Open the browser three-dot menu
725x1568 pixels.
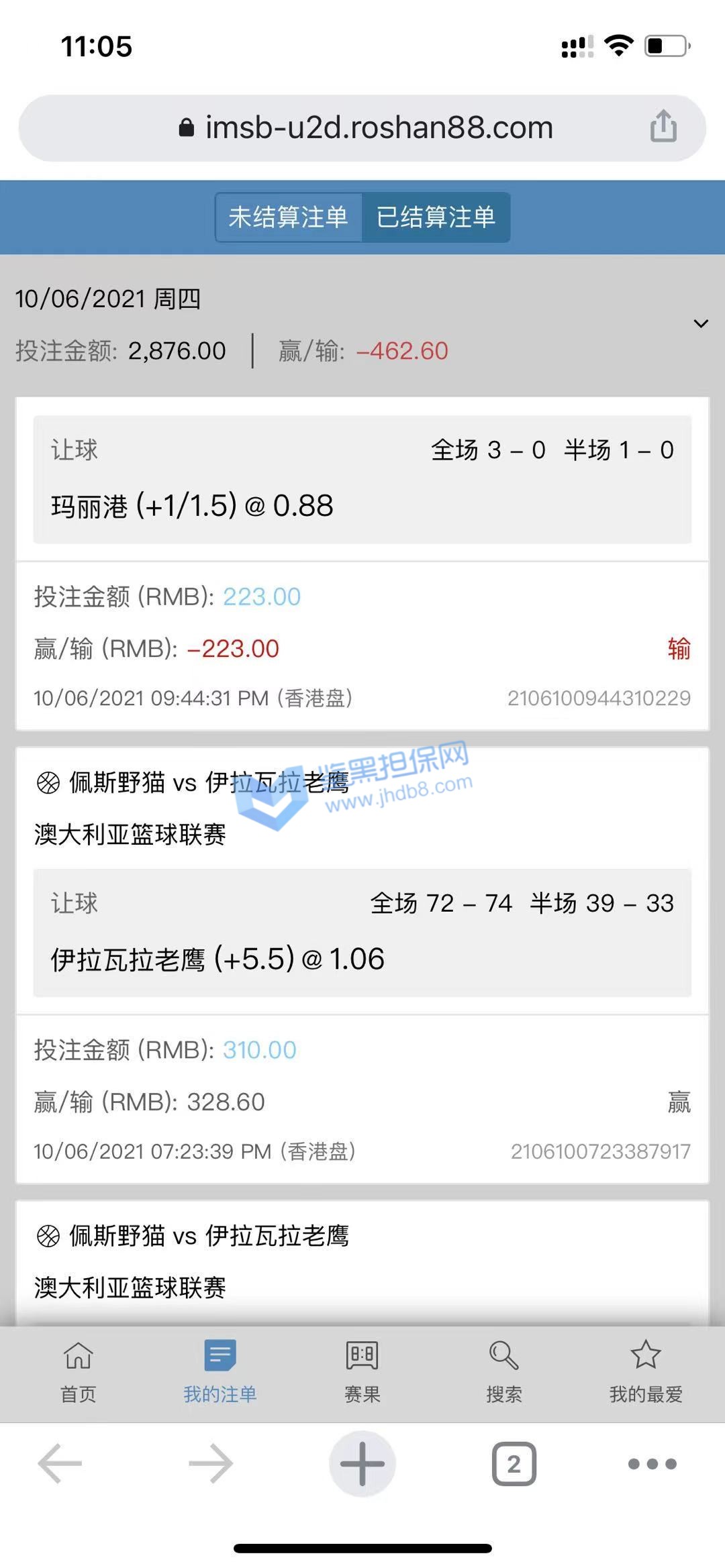pos(652,1463)
